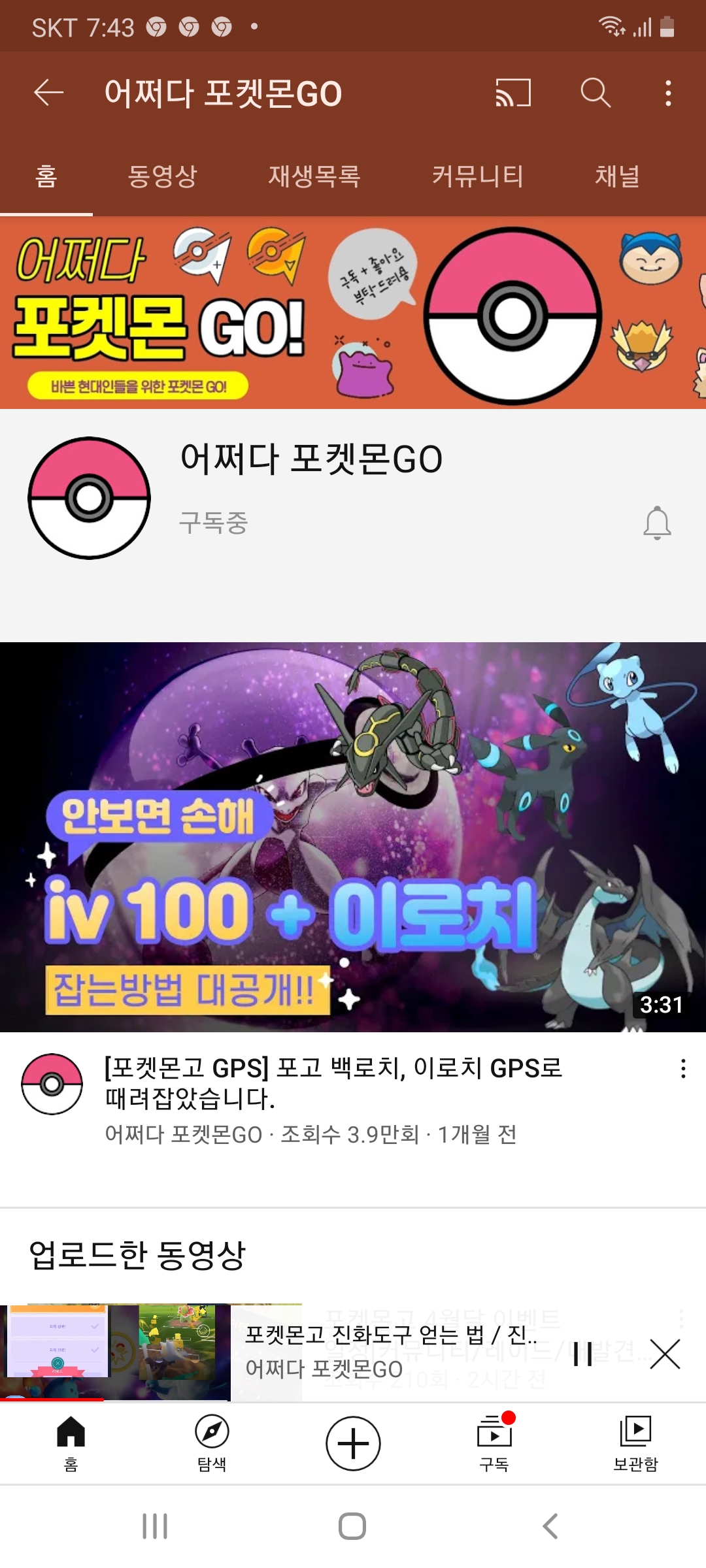Viewport: 706px width, 1568px height.
Task: Pause the miniplayer video
Action: [x=582, y=1354]
